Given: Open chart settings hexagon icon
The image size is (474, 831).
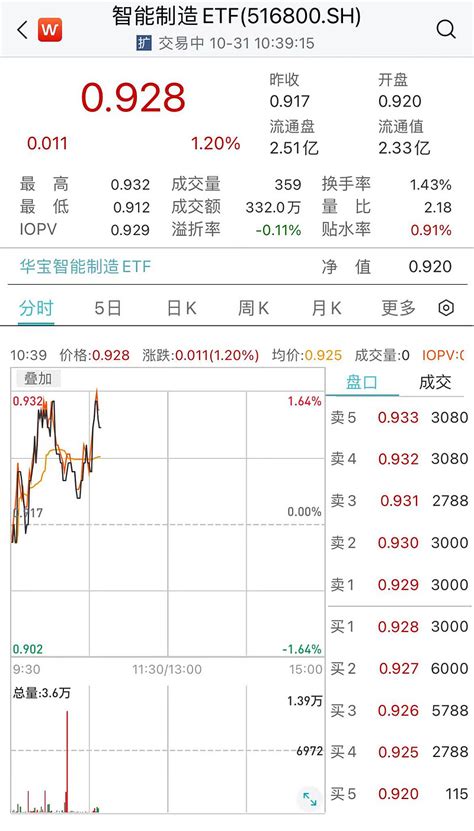Looking at the screenshot, I should pos(446,307).
